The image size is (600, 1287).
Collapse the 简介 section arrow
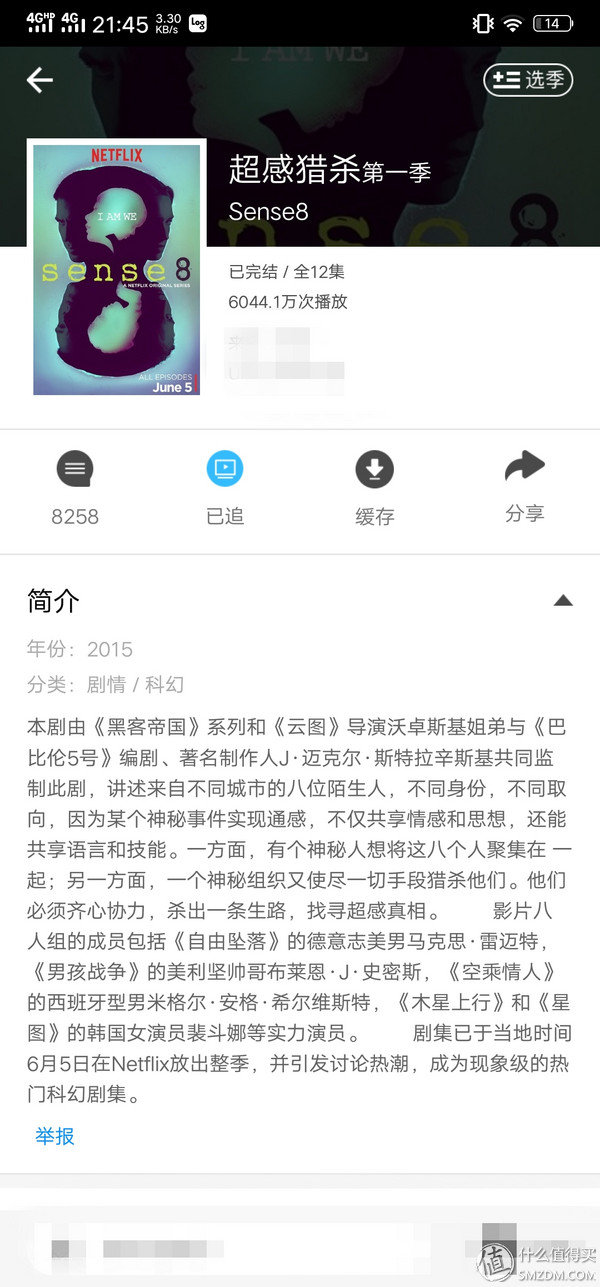click(x=563, y=601)
